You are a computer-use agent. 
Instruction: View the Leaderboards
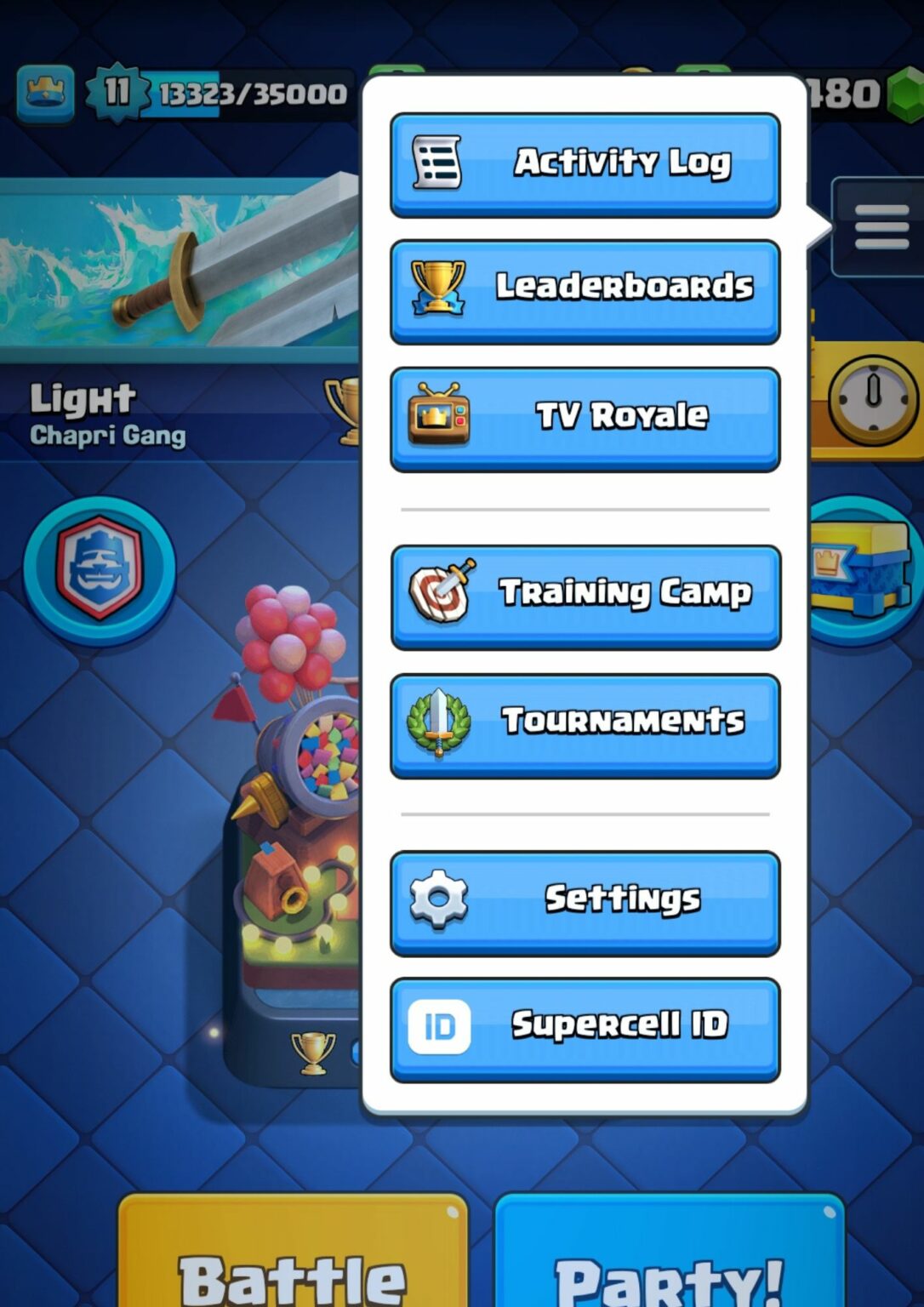[x=585, y=289]
